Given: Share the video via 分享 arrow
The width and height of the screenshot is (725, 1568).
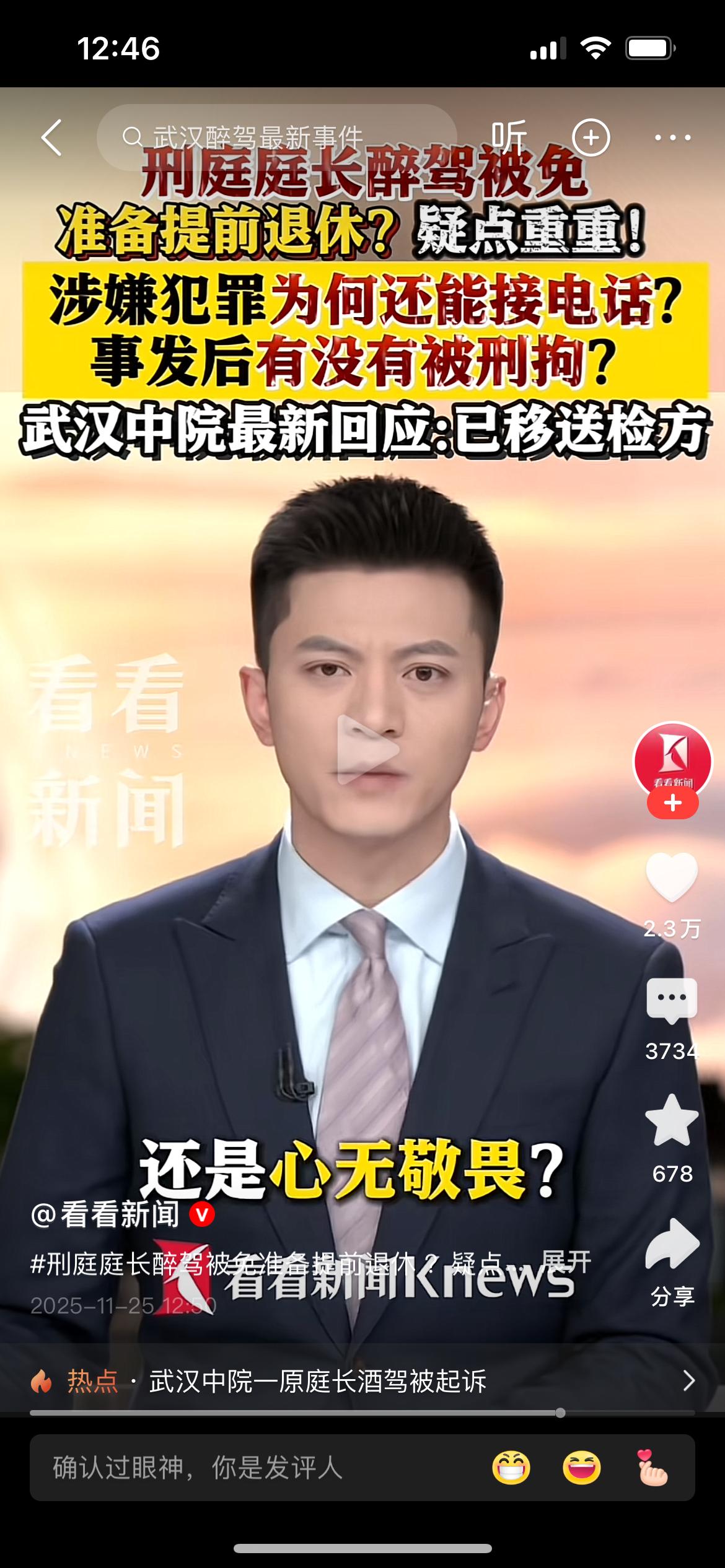Looking at the screenshot, I should coord(672,1245).
